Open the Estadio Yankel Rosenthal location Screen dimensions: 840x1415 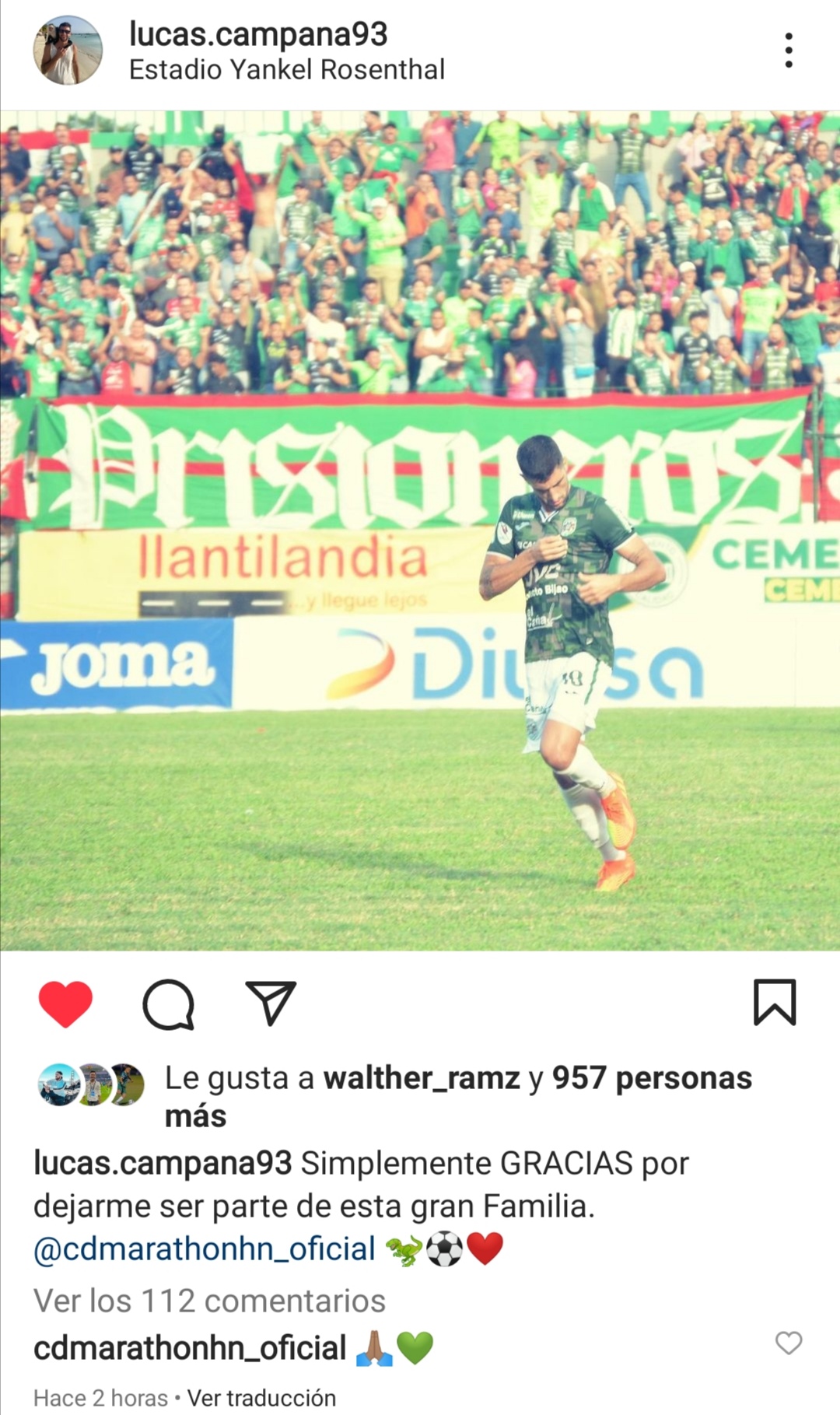287,70
